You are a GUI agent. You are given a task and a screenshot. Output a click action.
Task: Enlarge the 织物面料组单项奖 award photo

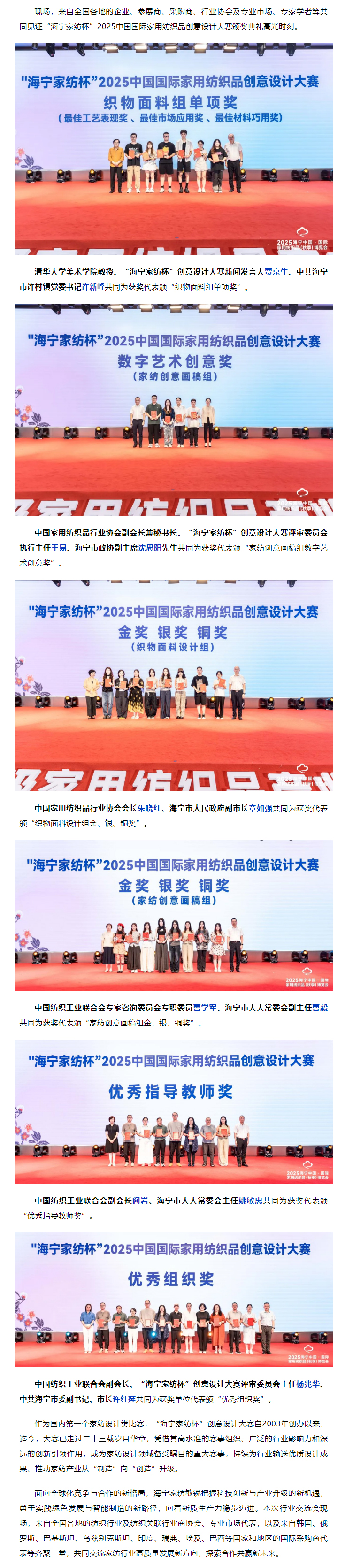(174, 148)
